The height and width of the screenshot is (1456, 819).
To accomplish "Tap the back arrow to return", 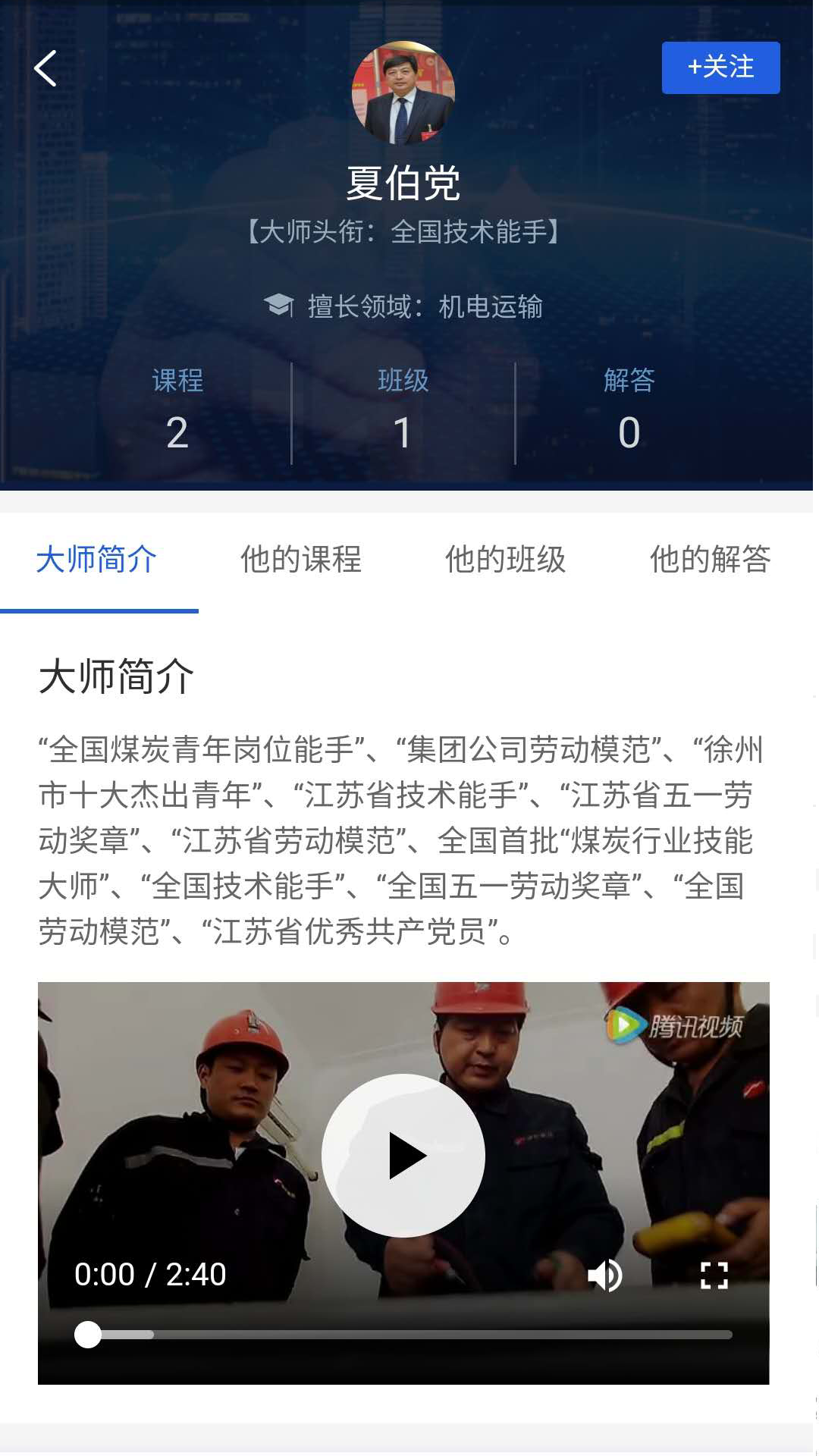I will 45,68.
